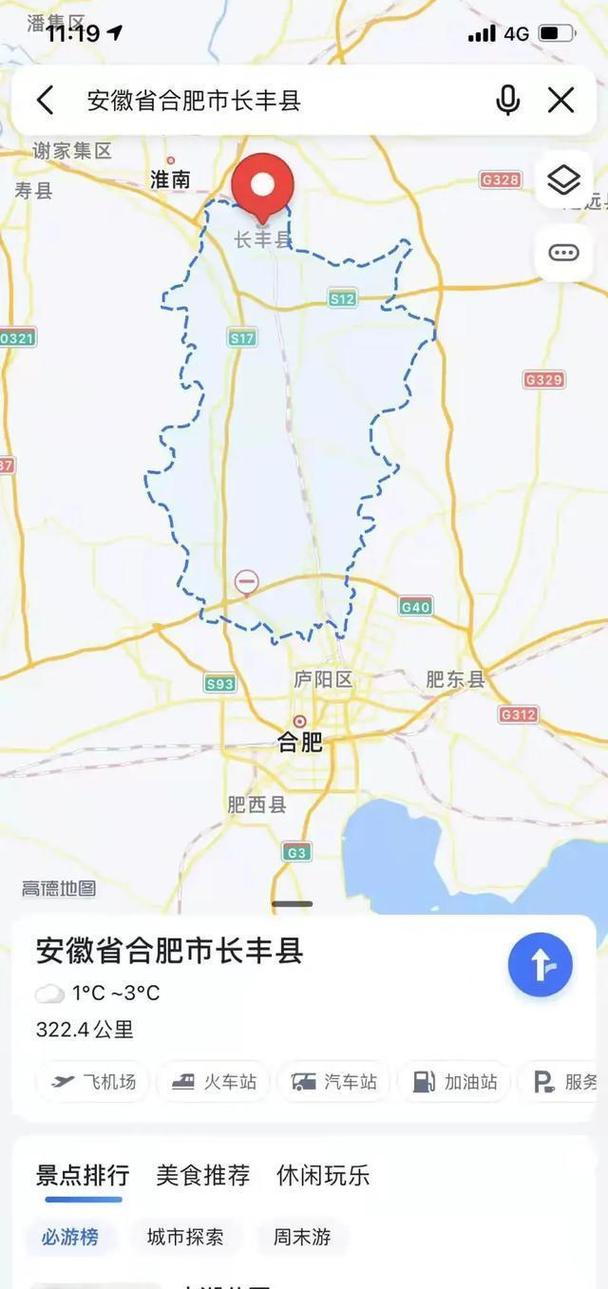608x1289 pixels.
Task: Switch to the 休闲玩乐 tab
Action: pyautogui.click(x=323, y=1175)
